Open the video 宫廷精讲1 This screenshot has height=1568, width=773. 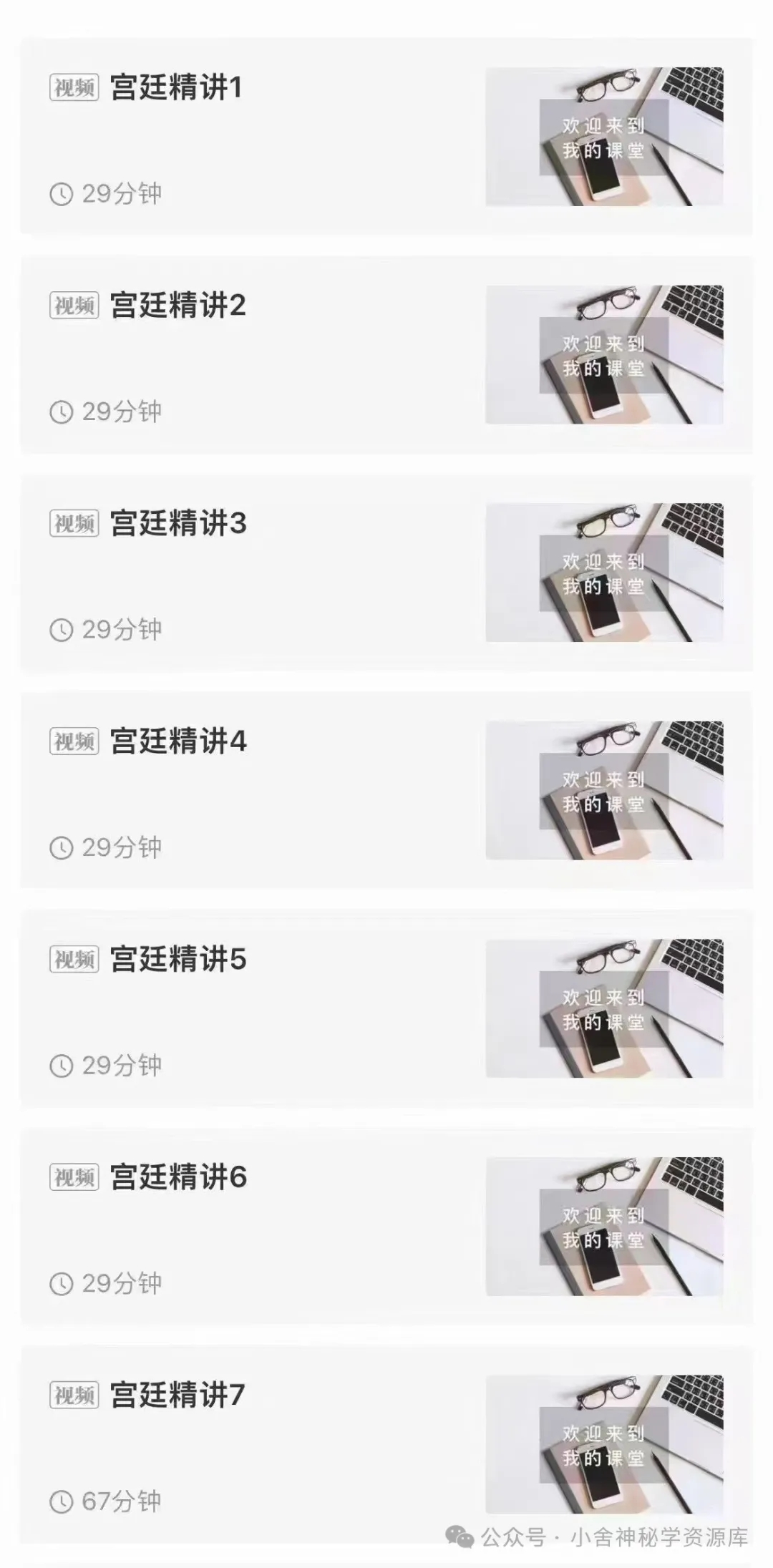(386, 136)
